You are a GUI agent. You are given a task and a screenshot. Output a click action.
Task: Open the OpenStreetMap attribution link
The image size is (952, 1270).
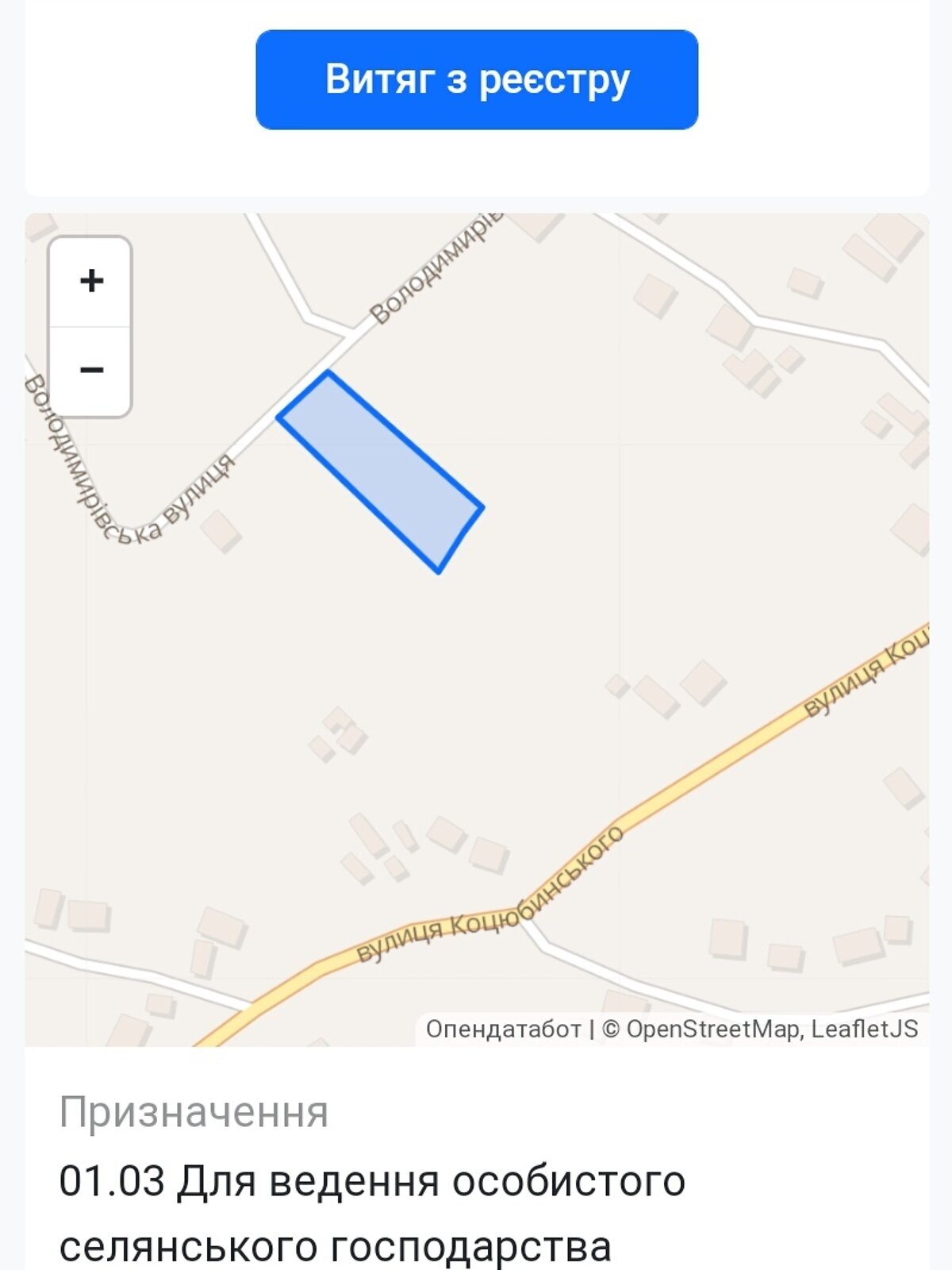(712, 1029)
